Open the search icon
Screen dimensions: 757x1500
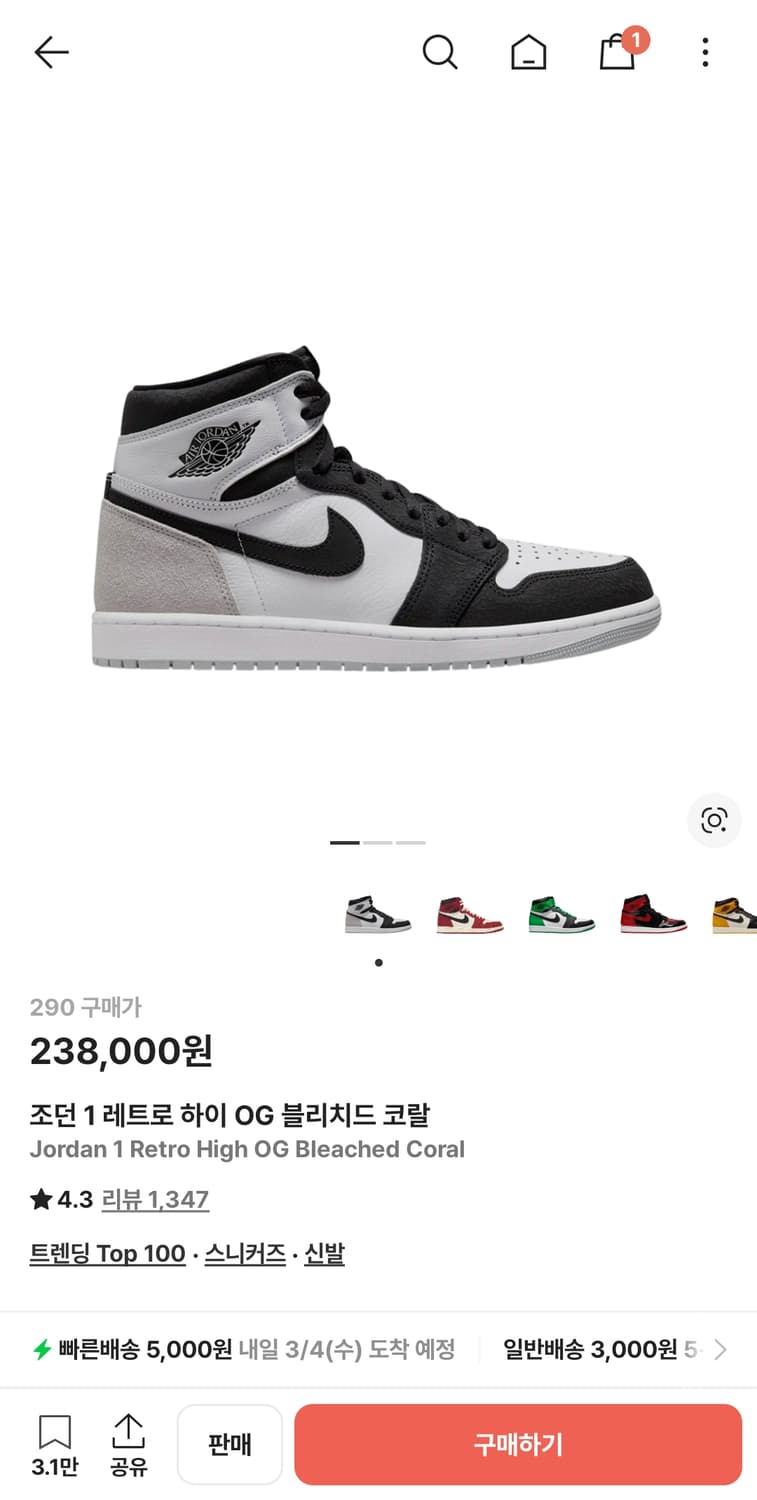(x=440, y=54)
